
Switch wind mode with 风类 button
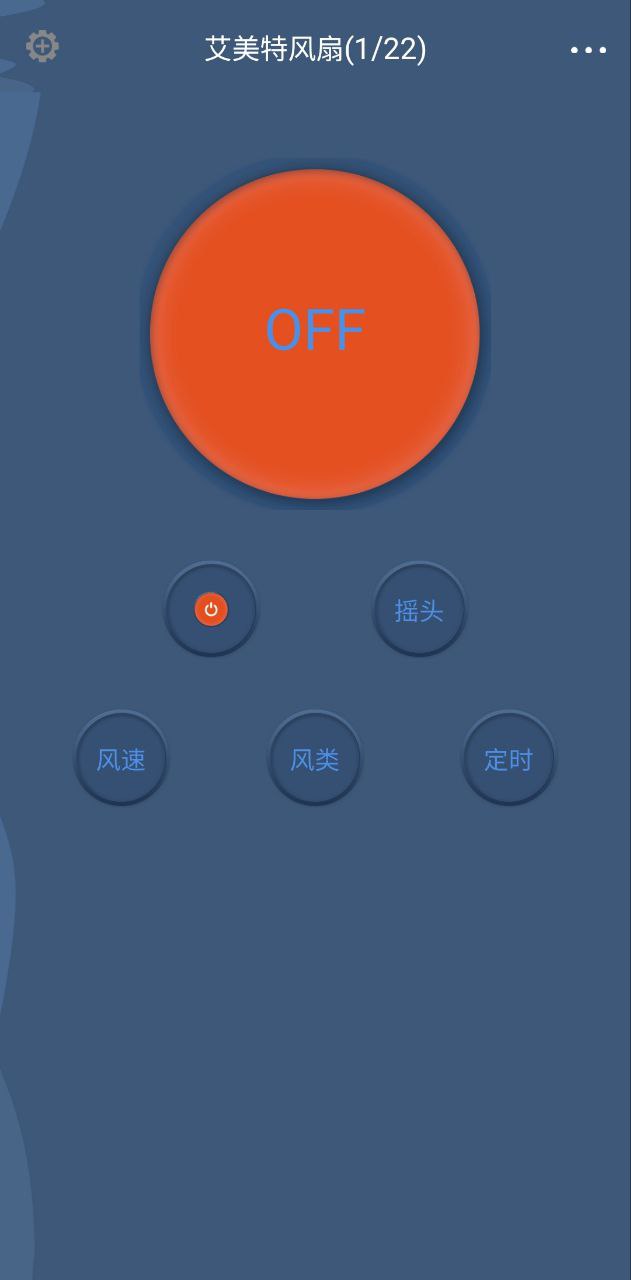click(315, 758)
